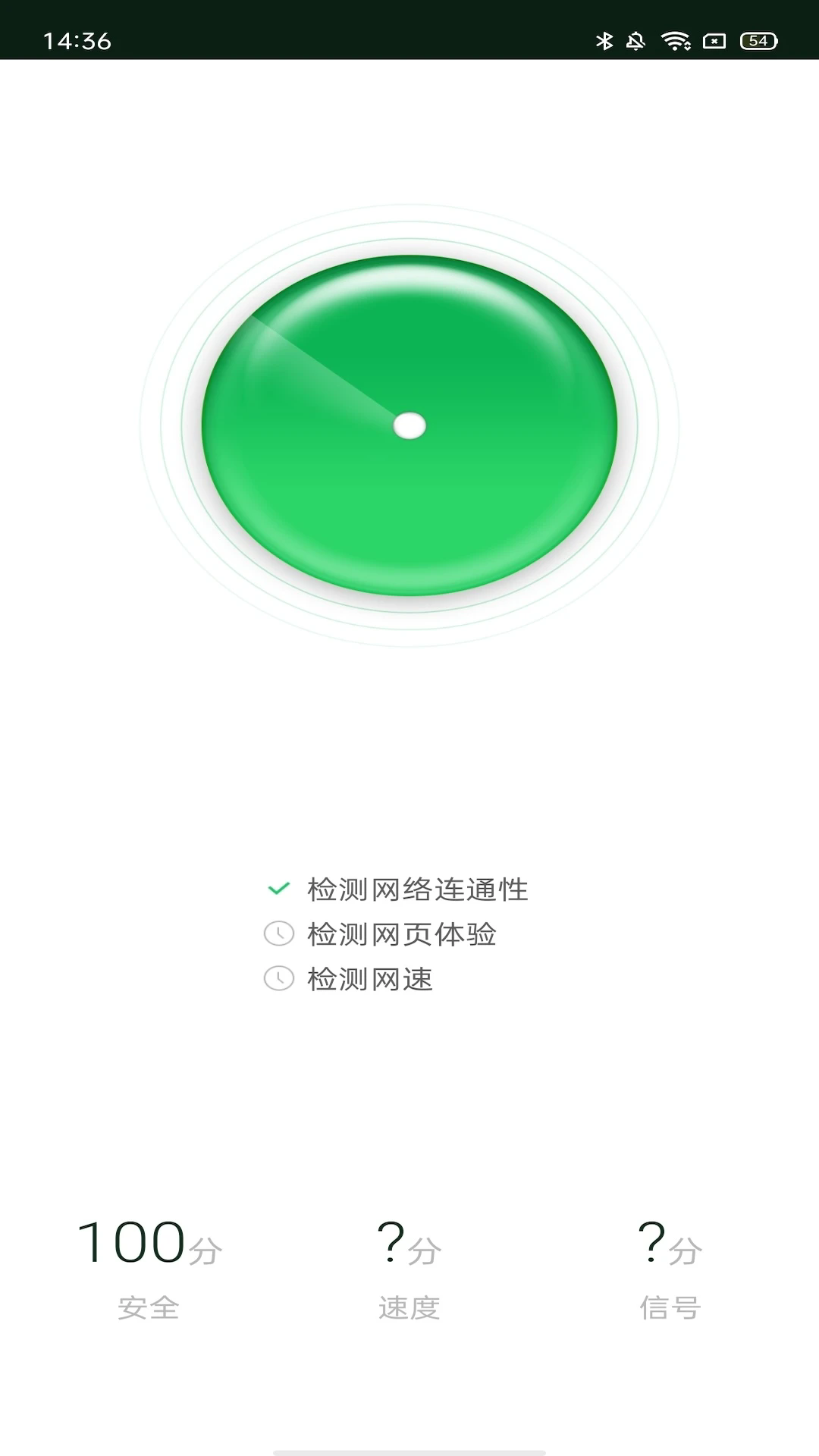Select the 检测网页体验 checklist item
The width and height of the screenshot is (819, 1456).
coord(402,936)
